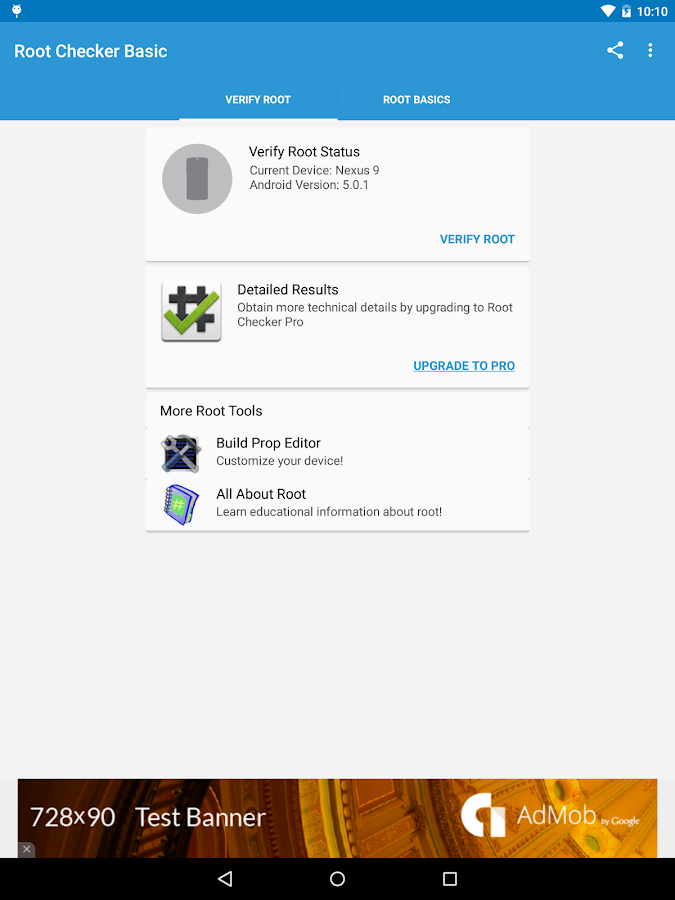The image size is (675, 900).
Task: Tap the Verify Root button
Action: pyautogui.click(x=477, y=239)
